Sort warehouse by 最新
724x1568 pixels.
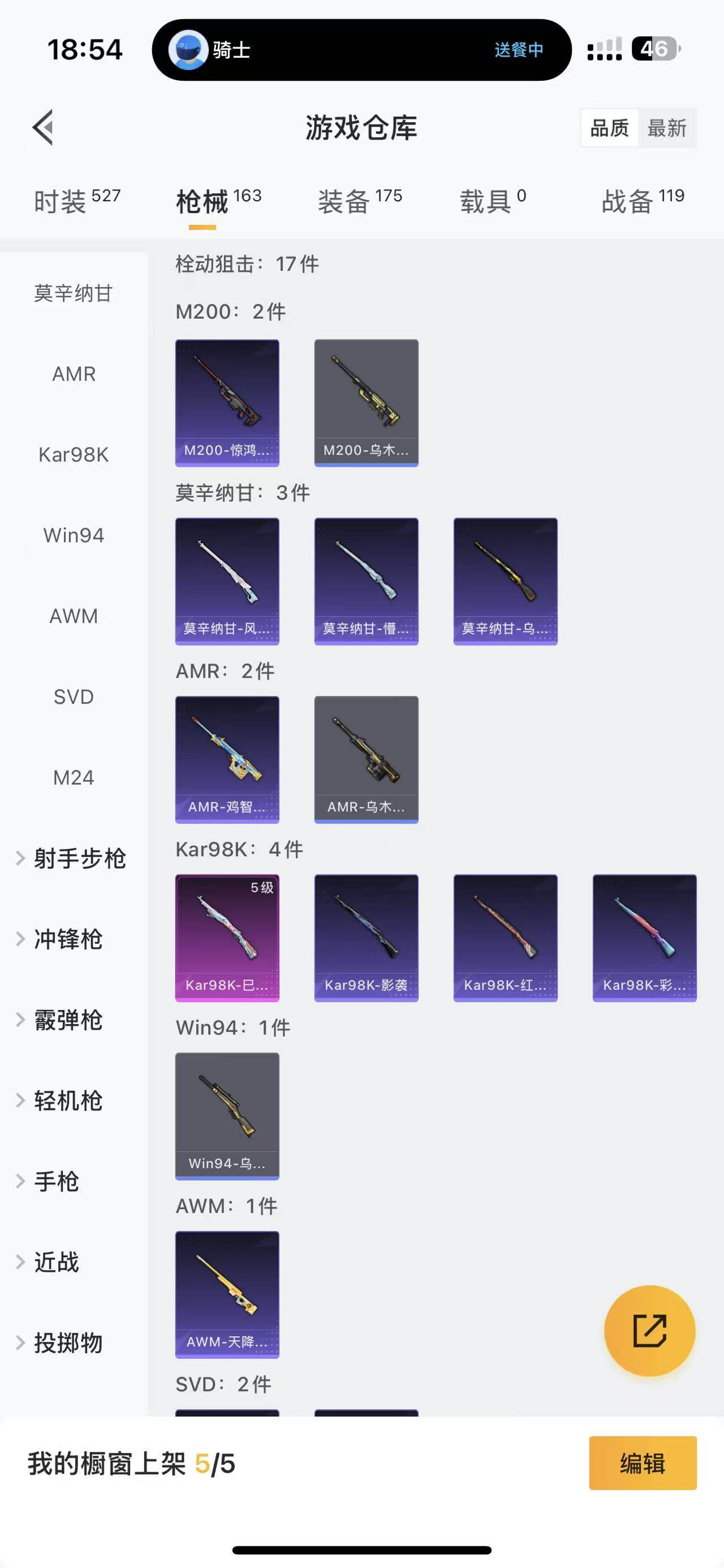[667, 128]
